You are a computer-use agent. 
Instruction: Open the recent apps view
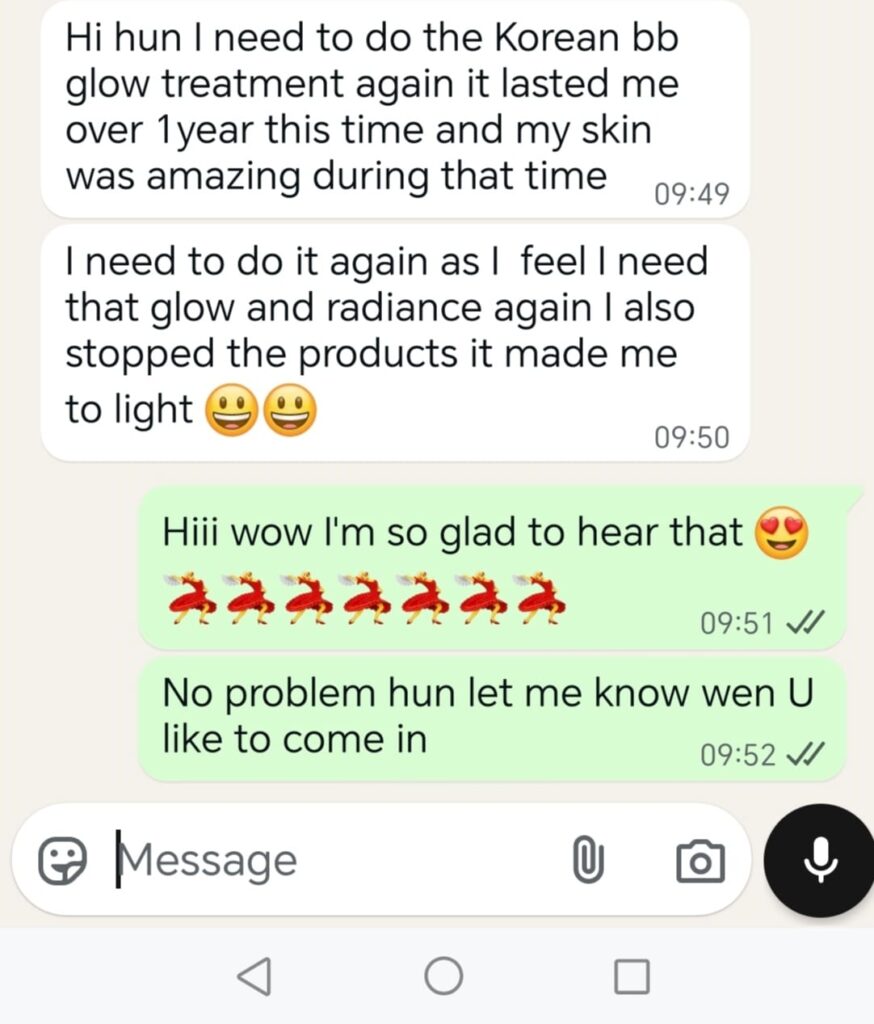pyautogui.click(x=631, y=976)
